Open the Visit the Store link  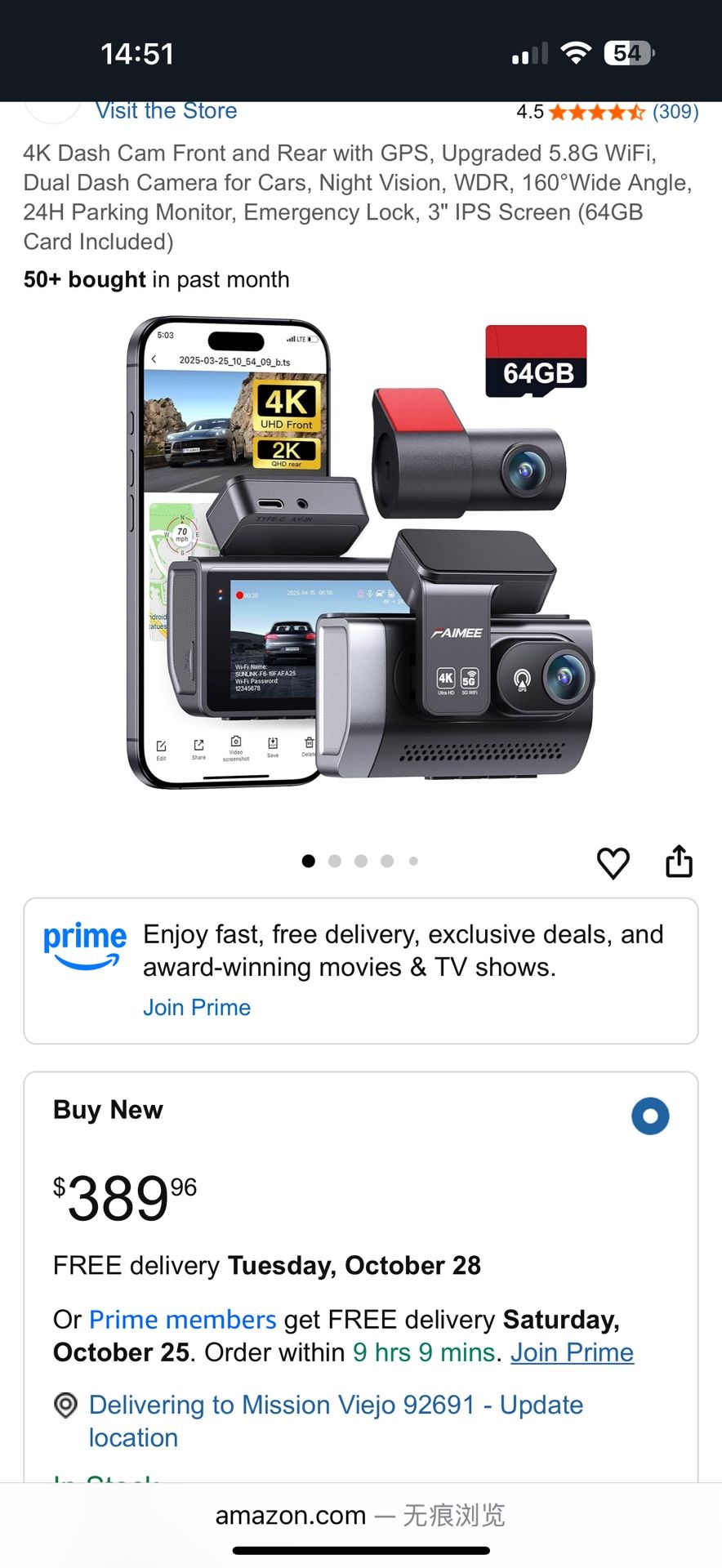(x=166, y=111)
